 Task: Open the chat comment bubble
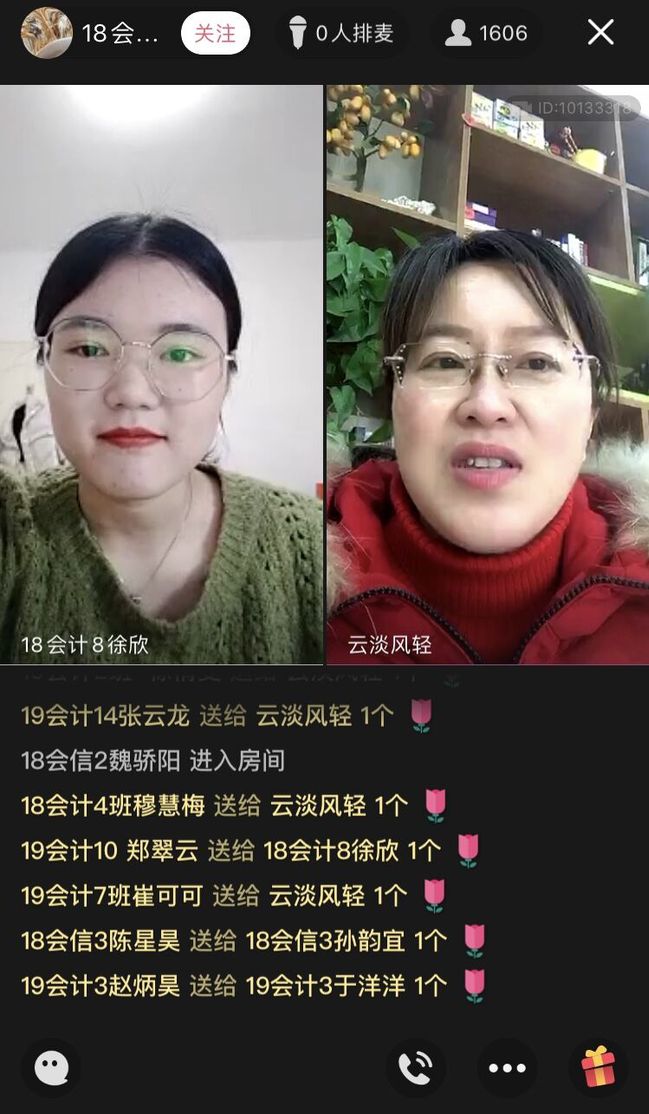point(51,1068)
